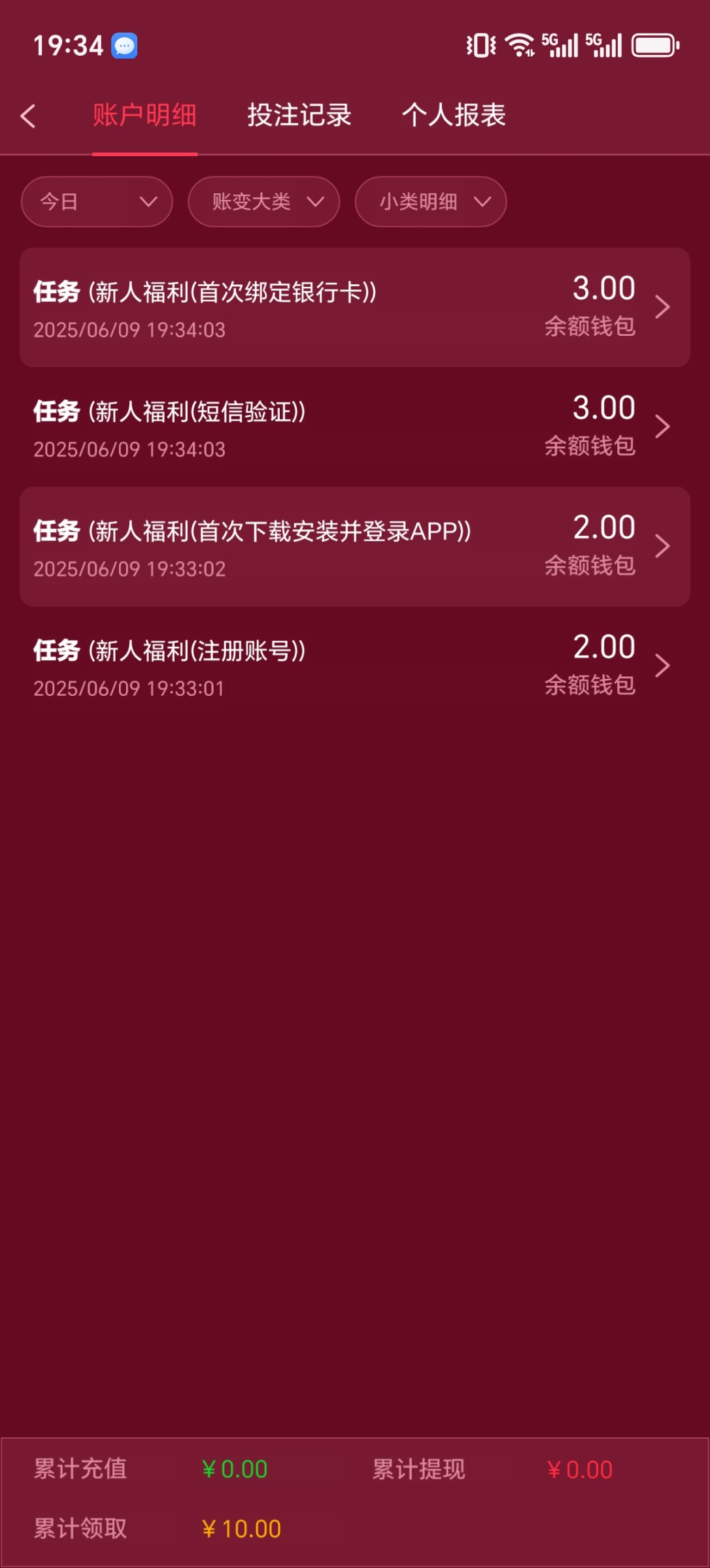
Task: Click the 累计充值 amount ¥0.00
Action: coord(233,1469)
